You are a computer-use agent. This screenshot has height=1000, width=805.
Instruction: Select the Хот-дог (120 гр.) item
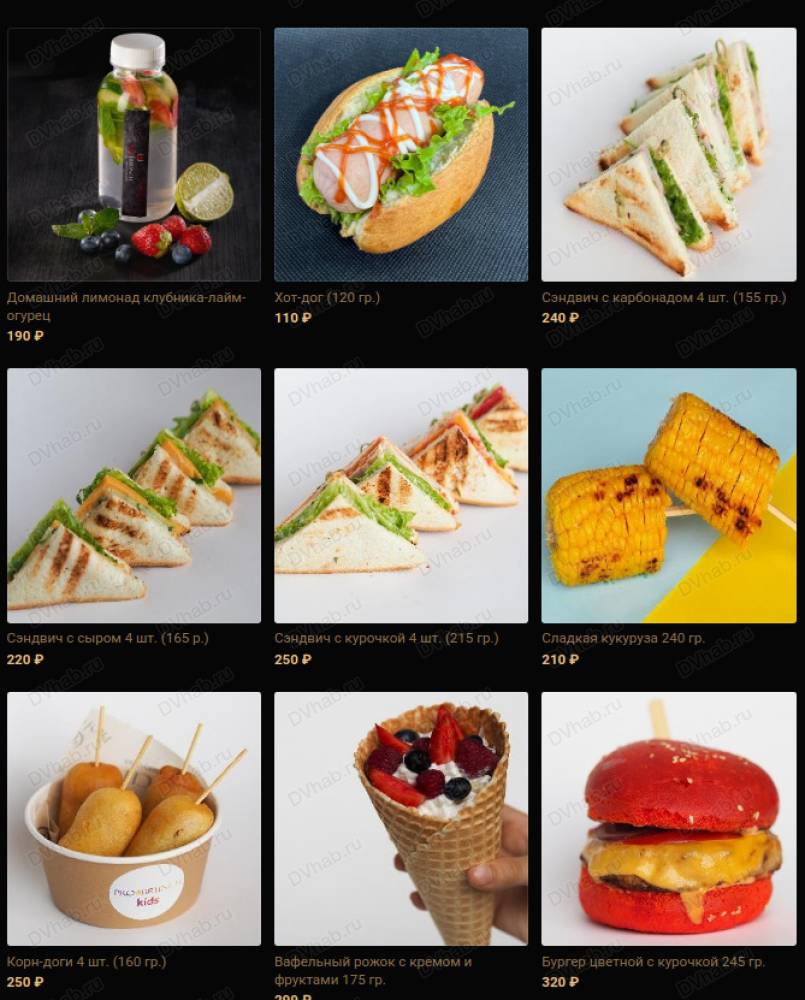point(401,155)
